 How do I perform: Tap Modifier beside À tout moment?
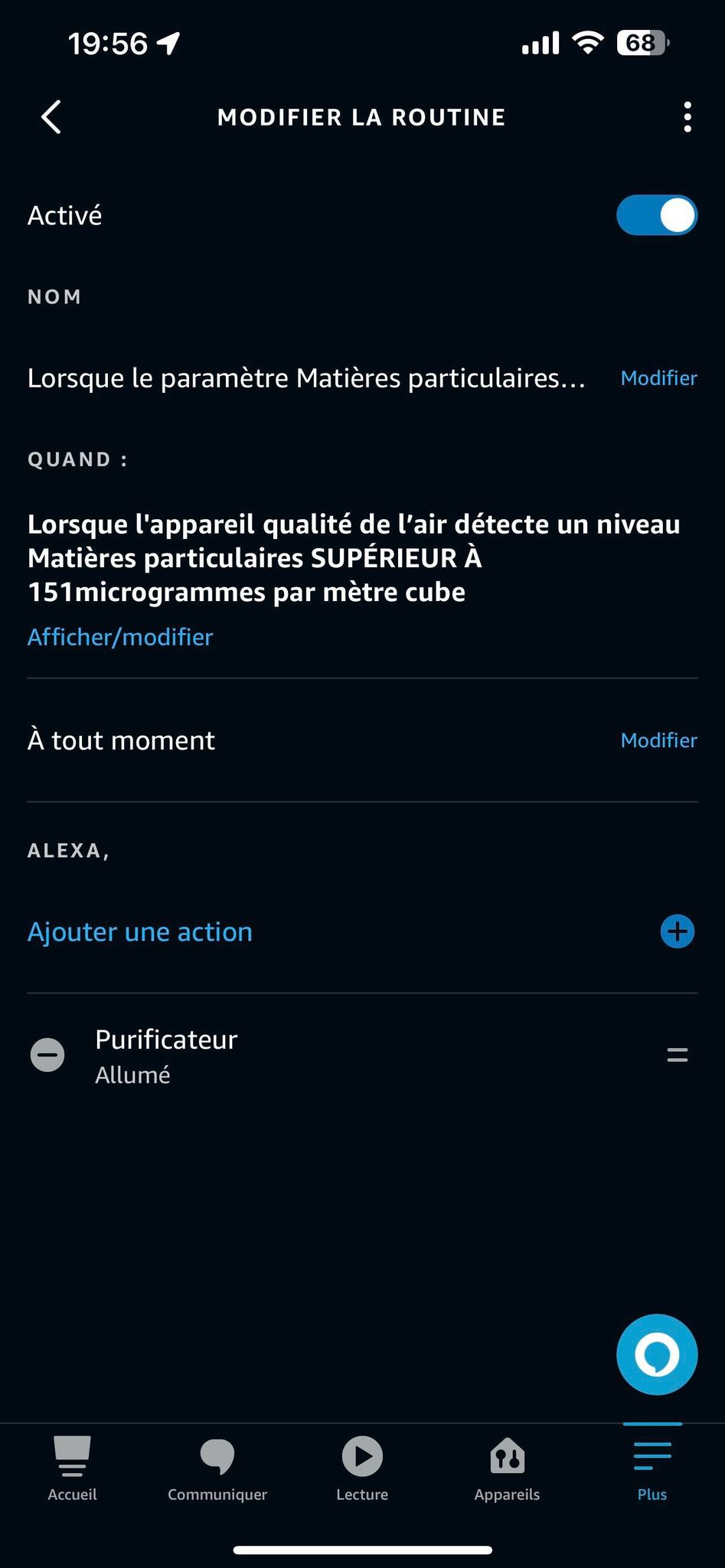point(658,740)
